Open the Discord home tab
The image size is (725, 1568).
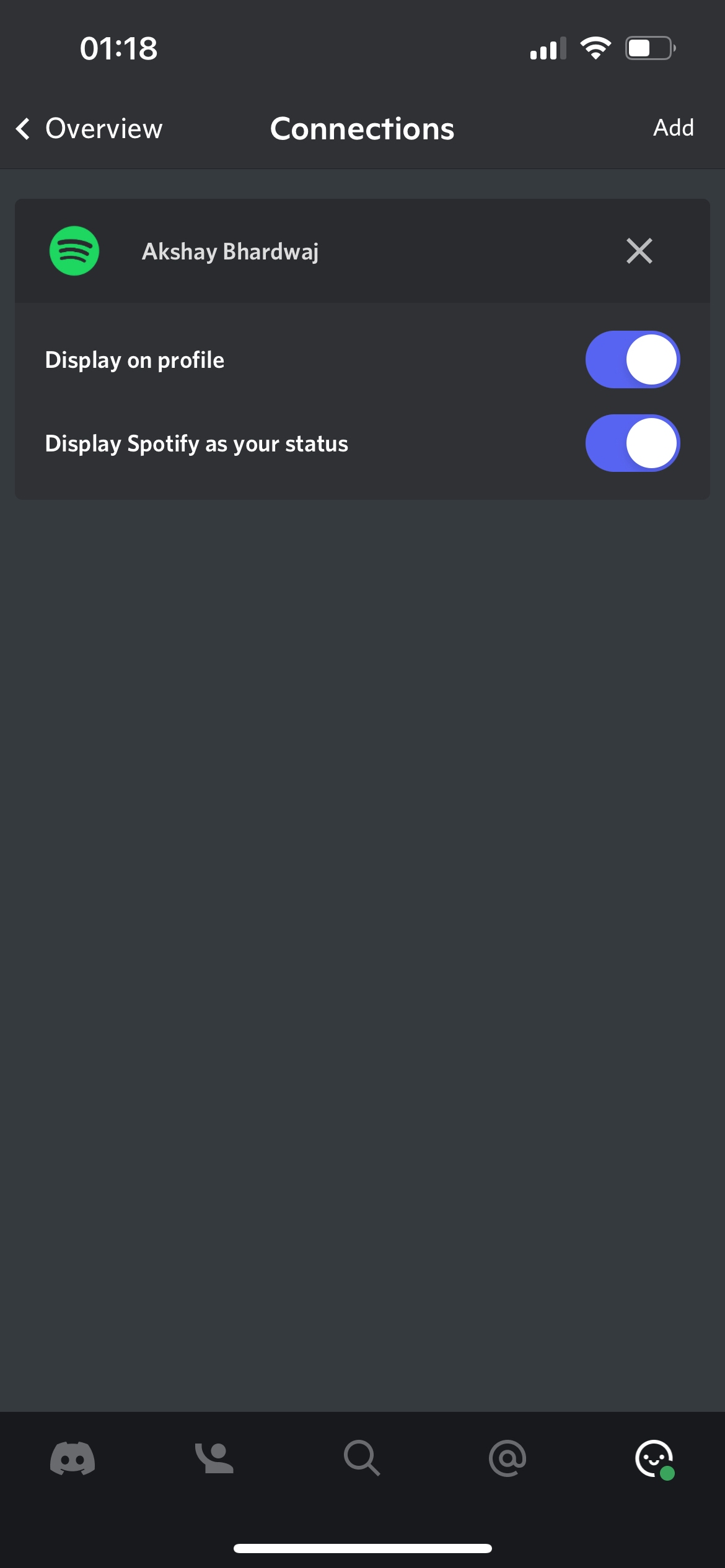(72, 1458)
